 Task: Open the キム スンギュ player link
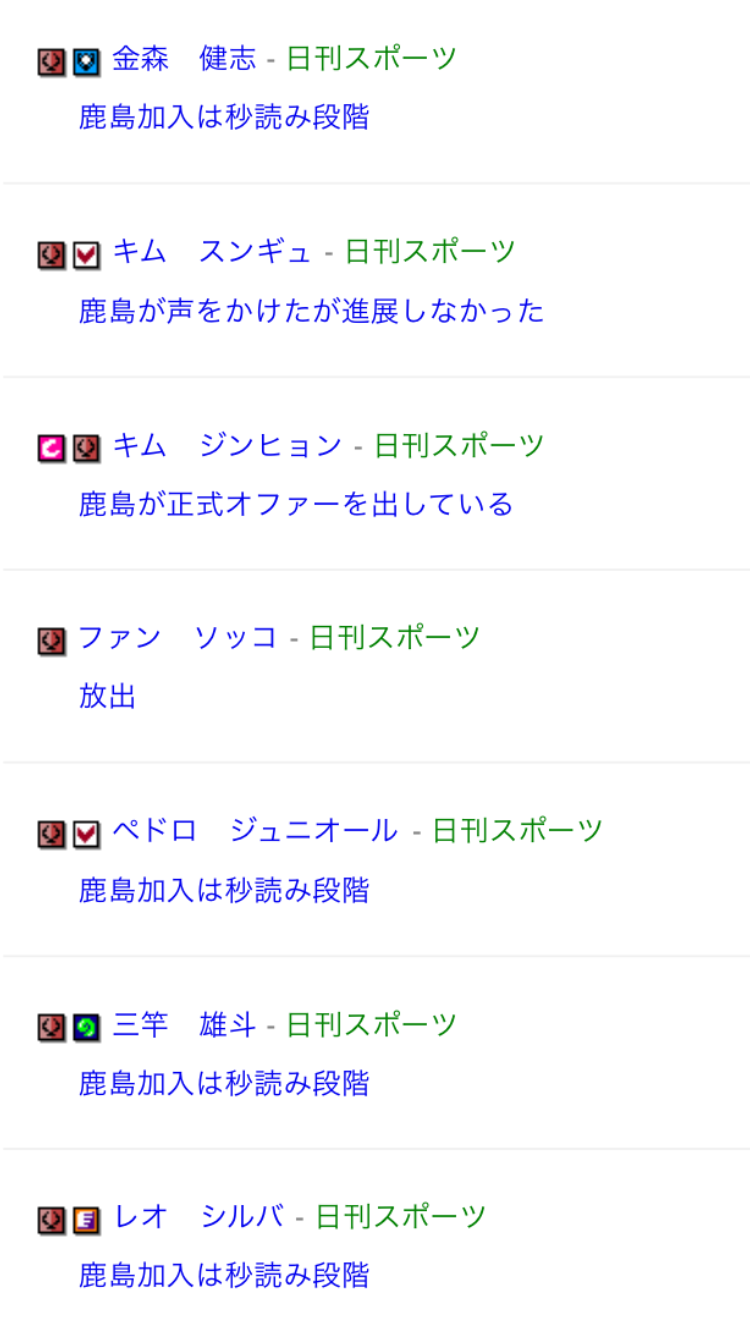coord(212,252)
